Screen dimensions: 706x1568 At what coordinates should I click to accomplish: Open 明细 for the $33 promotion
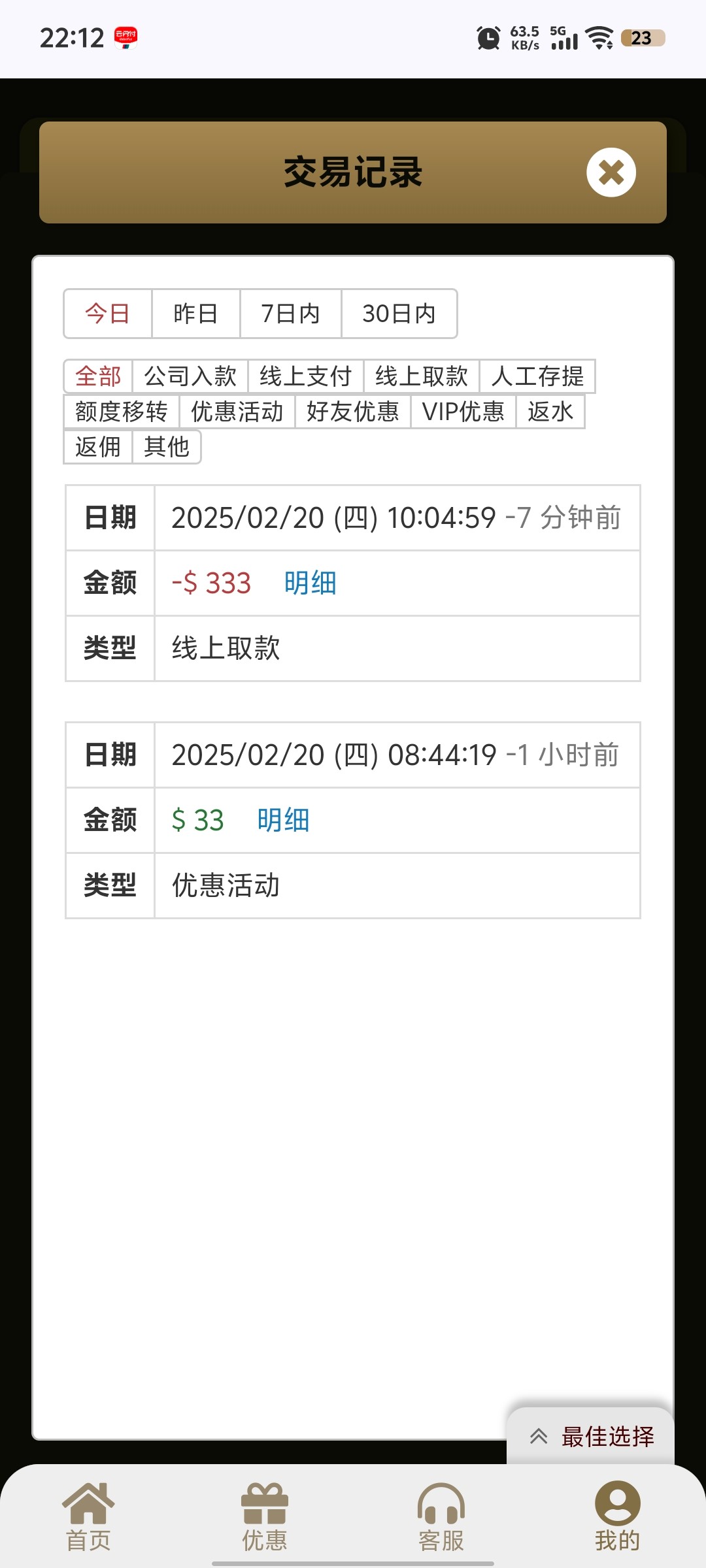[283, 820]
